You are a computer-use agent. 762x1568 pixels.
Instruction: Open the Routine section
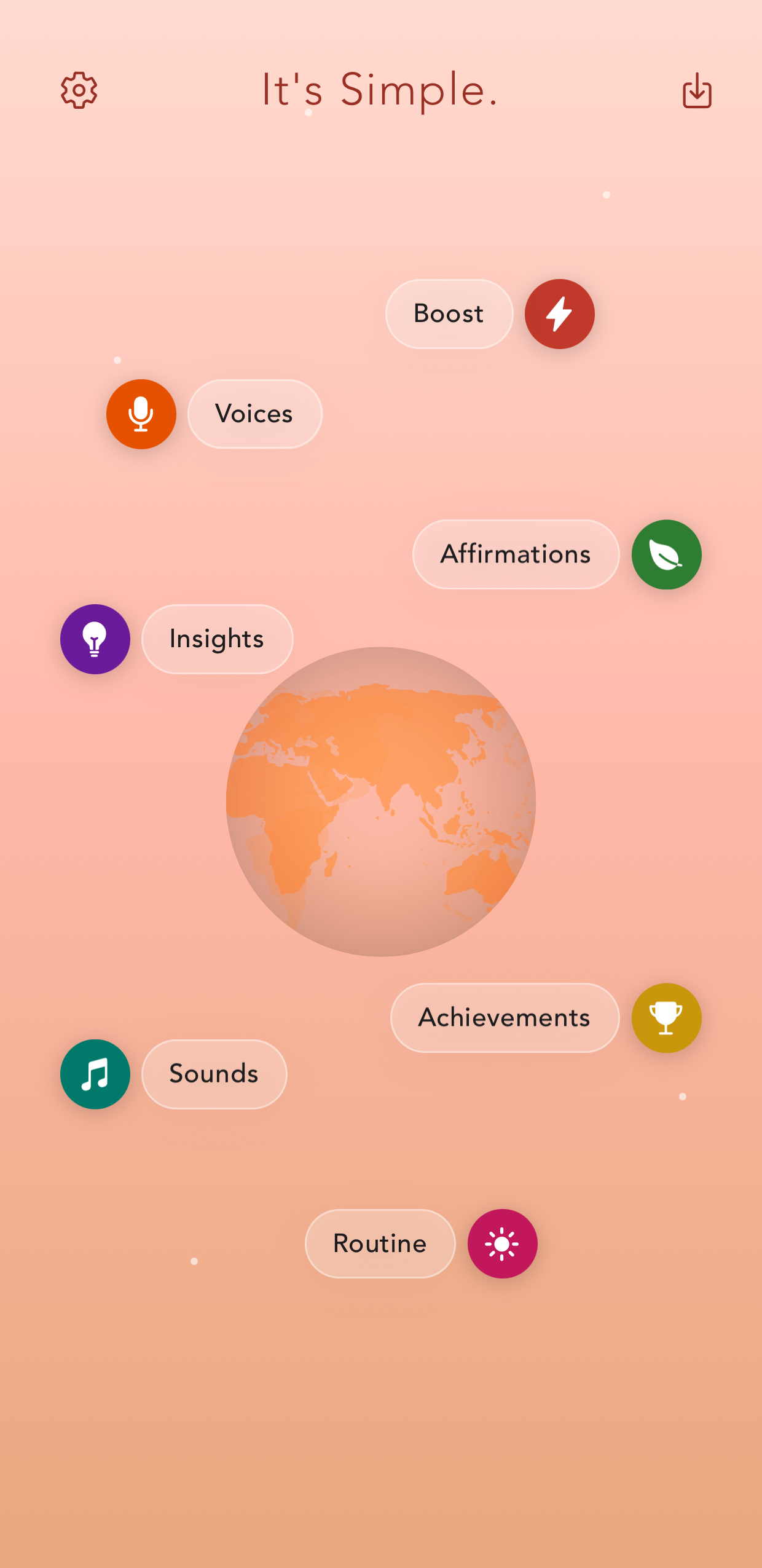pyautogui.click(x=380, y=1244)
